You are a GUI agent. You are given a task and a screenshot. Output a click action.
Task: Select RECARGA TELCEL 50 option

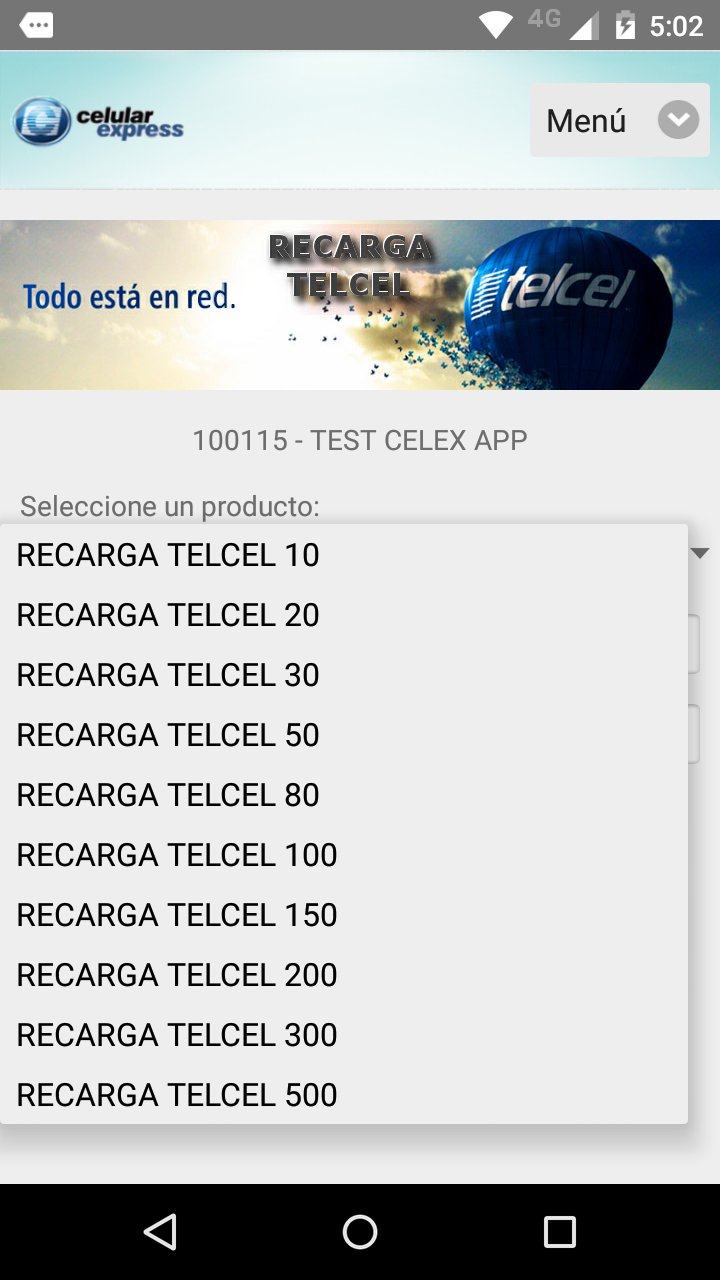click(x=167, y=735)
